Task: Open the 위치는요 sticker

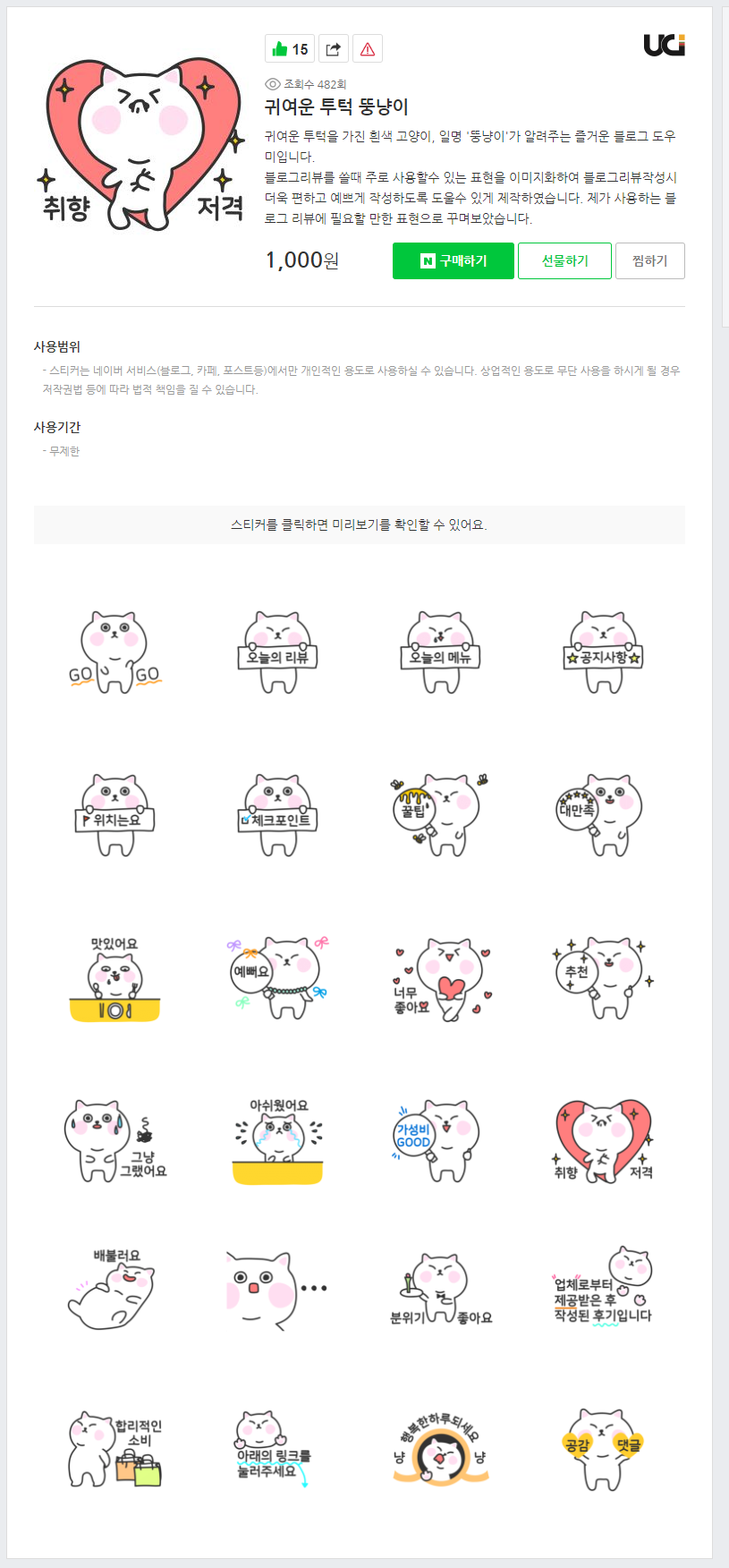Action: 114,815
